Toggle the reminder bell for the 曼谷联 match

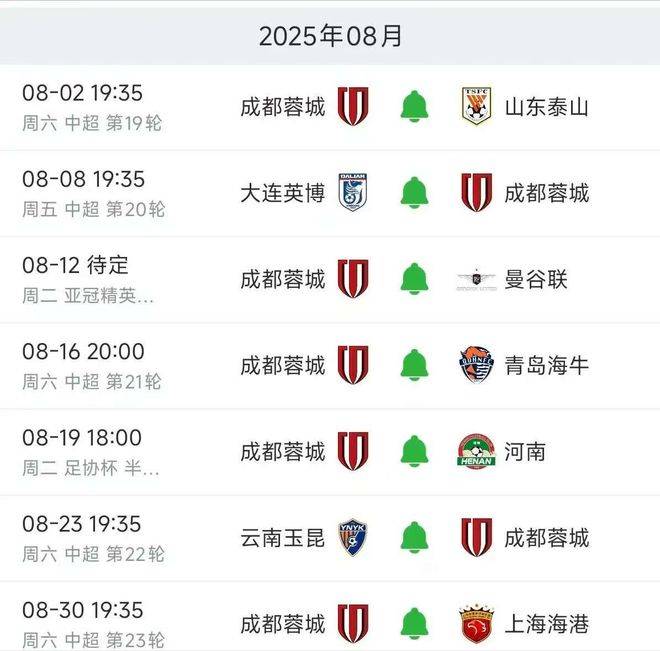pyautogui.click(x=414, y=279)
